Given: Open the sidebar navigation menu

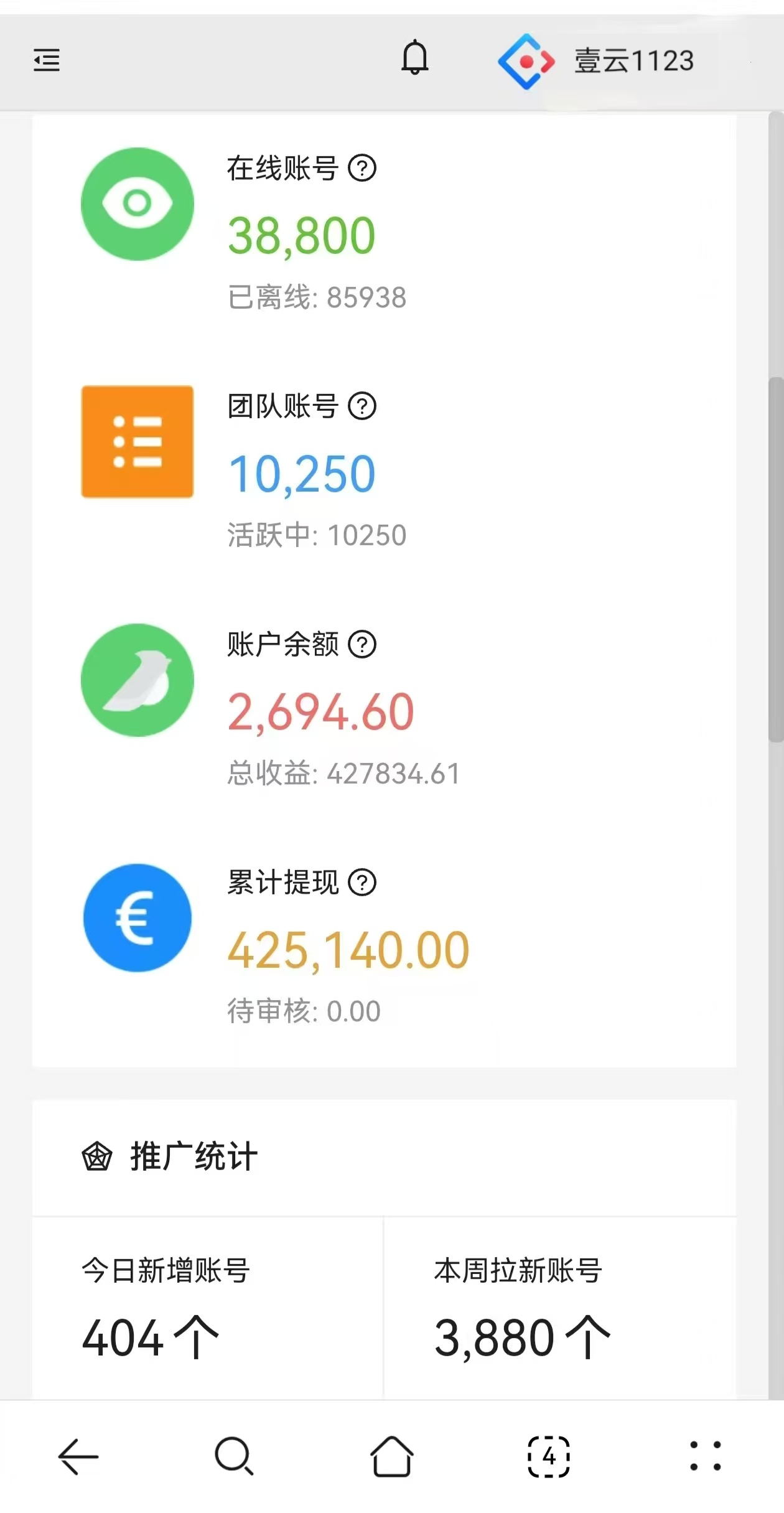Looking at the screenshot, I should tap(47, 60).
